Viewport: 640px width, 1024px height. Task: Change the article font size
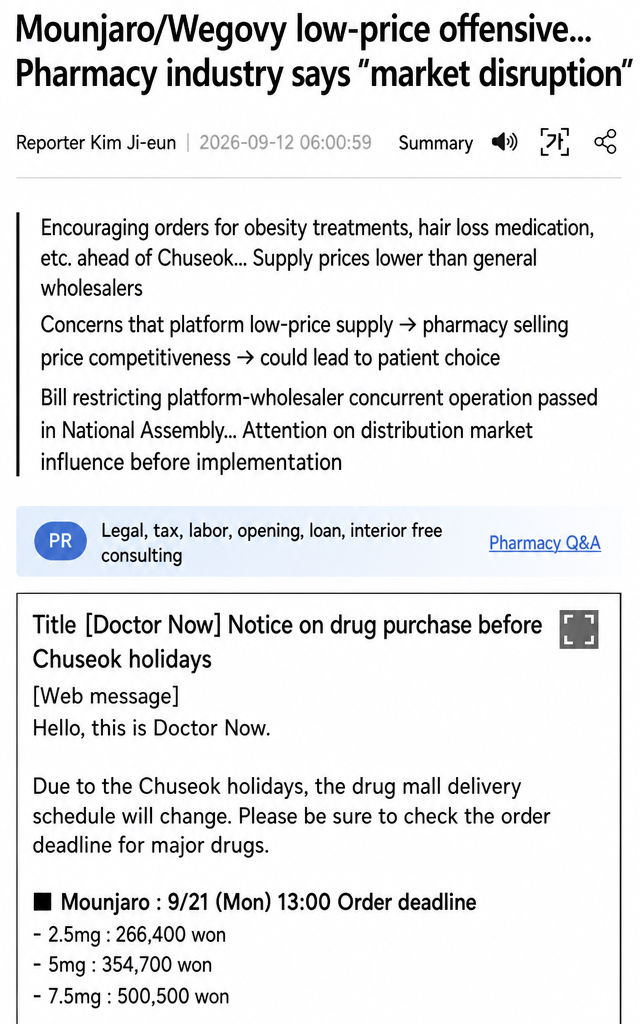click(554, 142)
